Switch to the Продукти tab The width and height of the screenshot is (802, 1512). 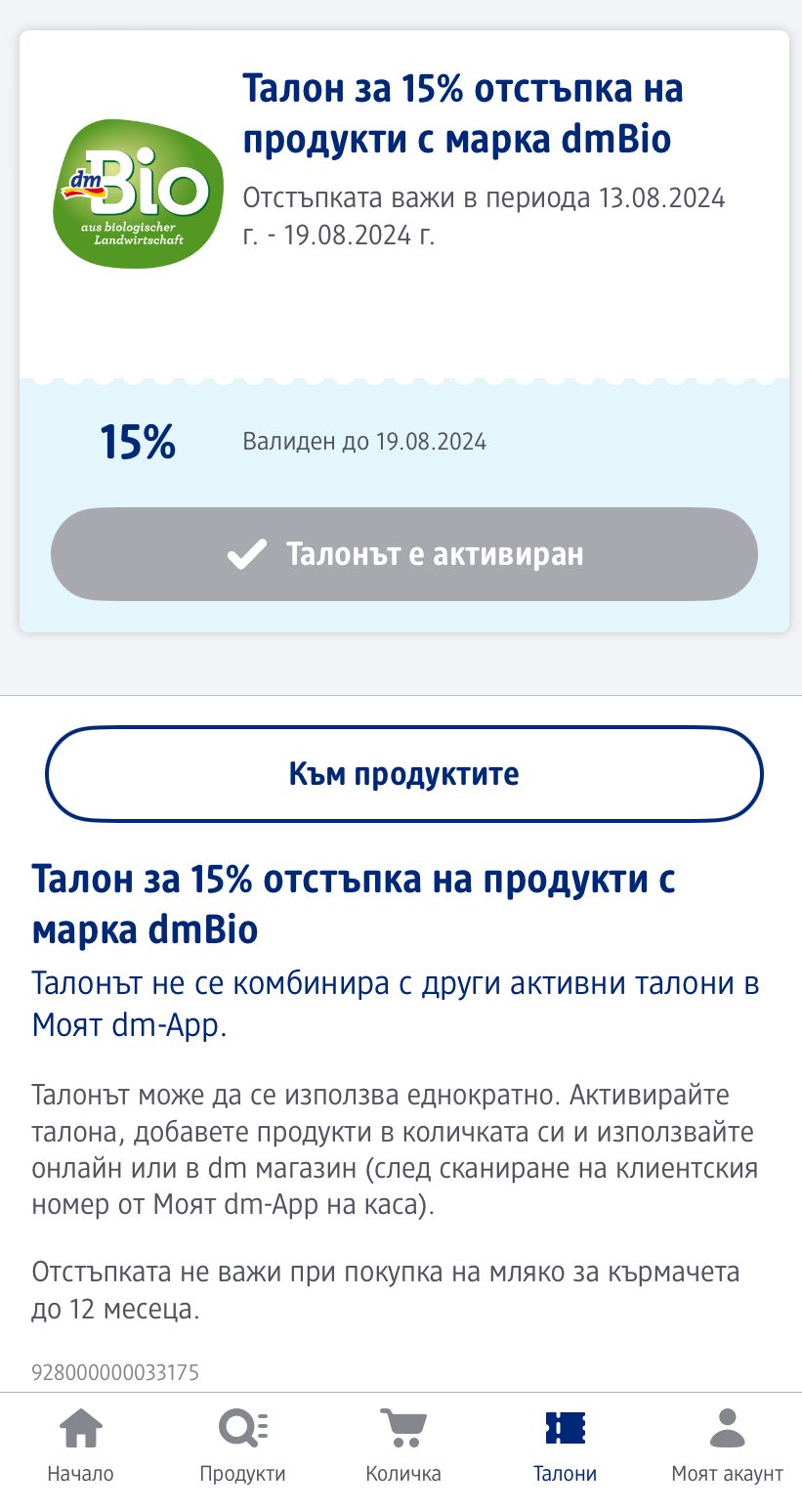click(x=242, y=1446)
